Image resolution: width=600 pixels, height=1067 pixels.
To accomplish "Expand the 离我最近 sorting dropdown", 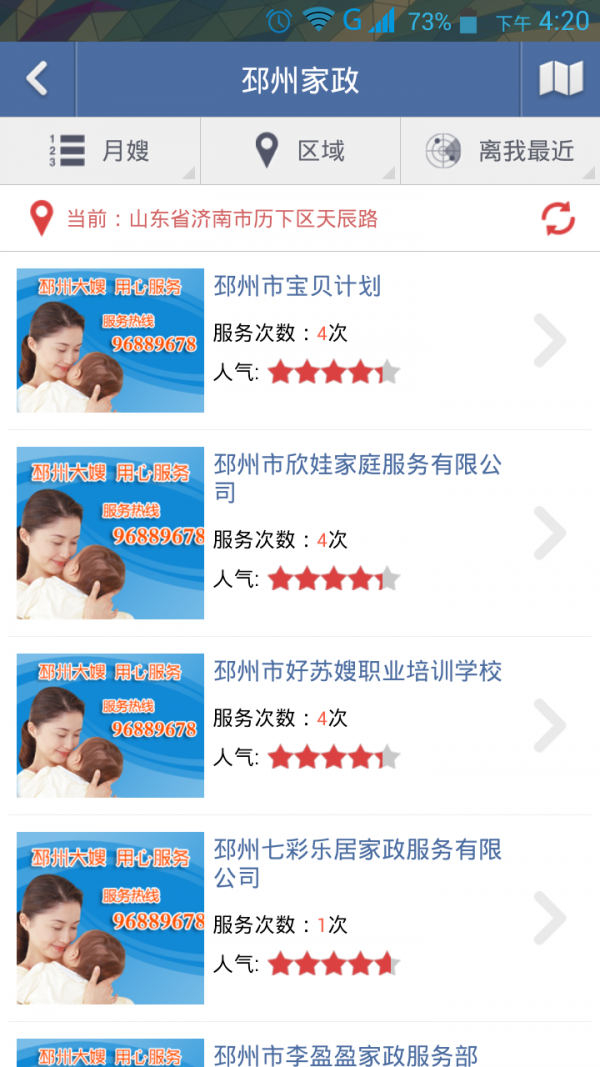I will [x=500, y=151].
